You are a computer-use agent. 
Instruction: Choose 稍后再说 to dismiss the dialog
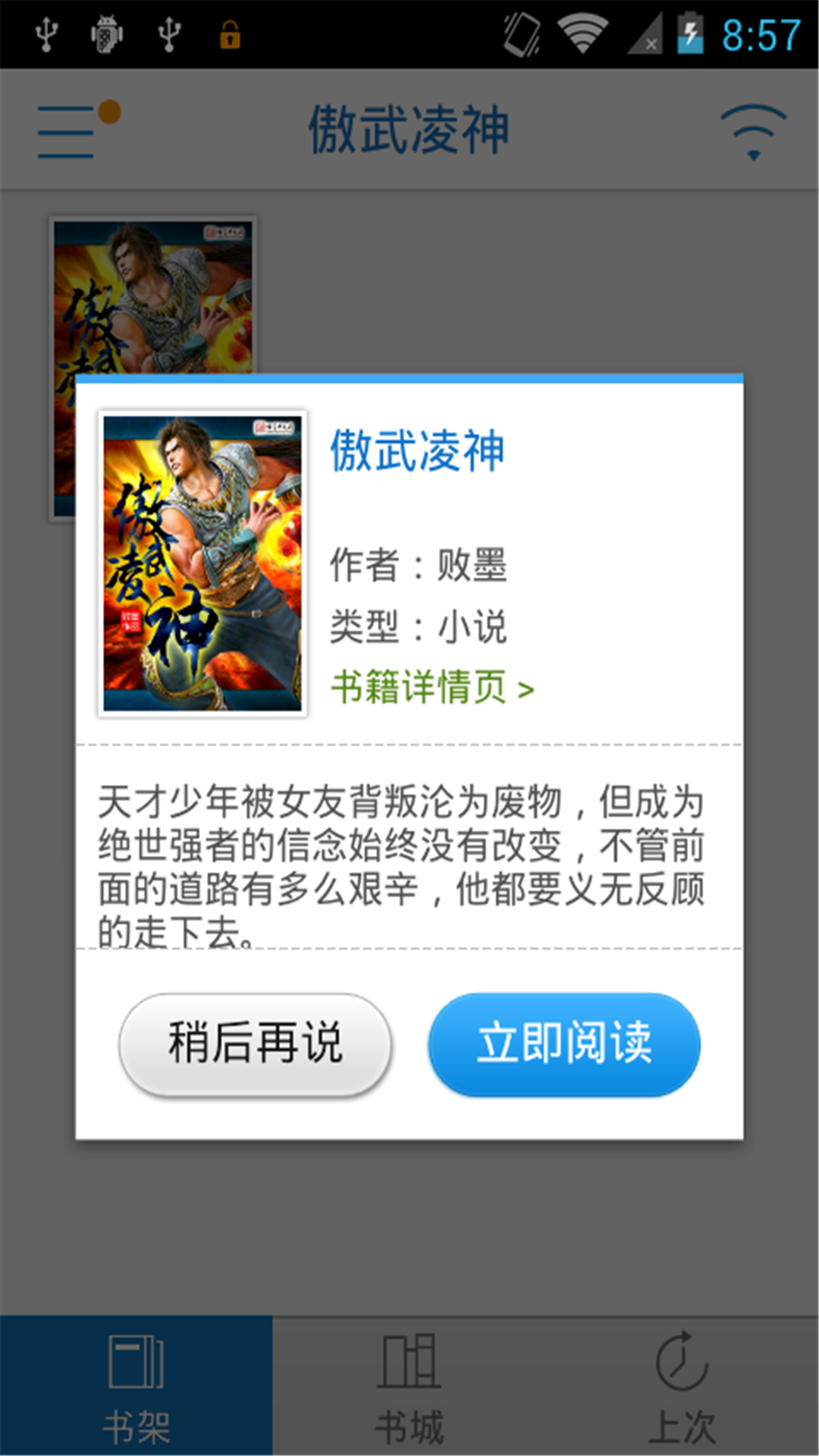[x=255, y=1043]
